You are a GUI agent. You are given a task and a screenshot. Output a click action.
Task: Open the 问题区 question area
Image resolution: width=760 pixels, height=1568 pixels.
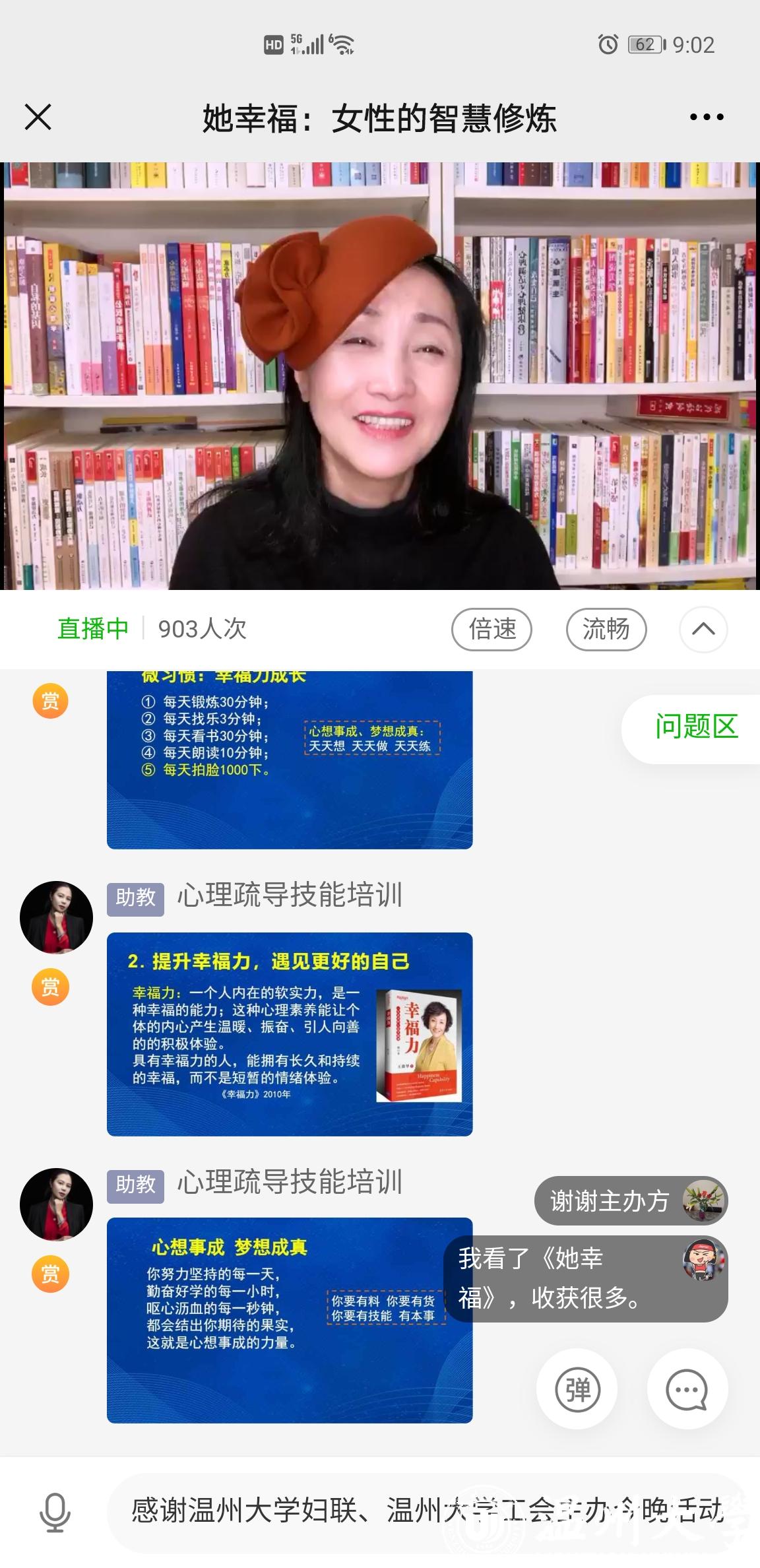coord(695,727)
